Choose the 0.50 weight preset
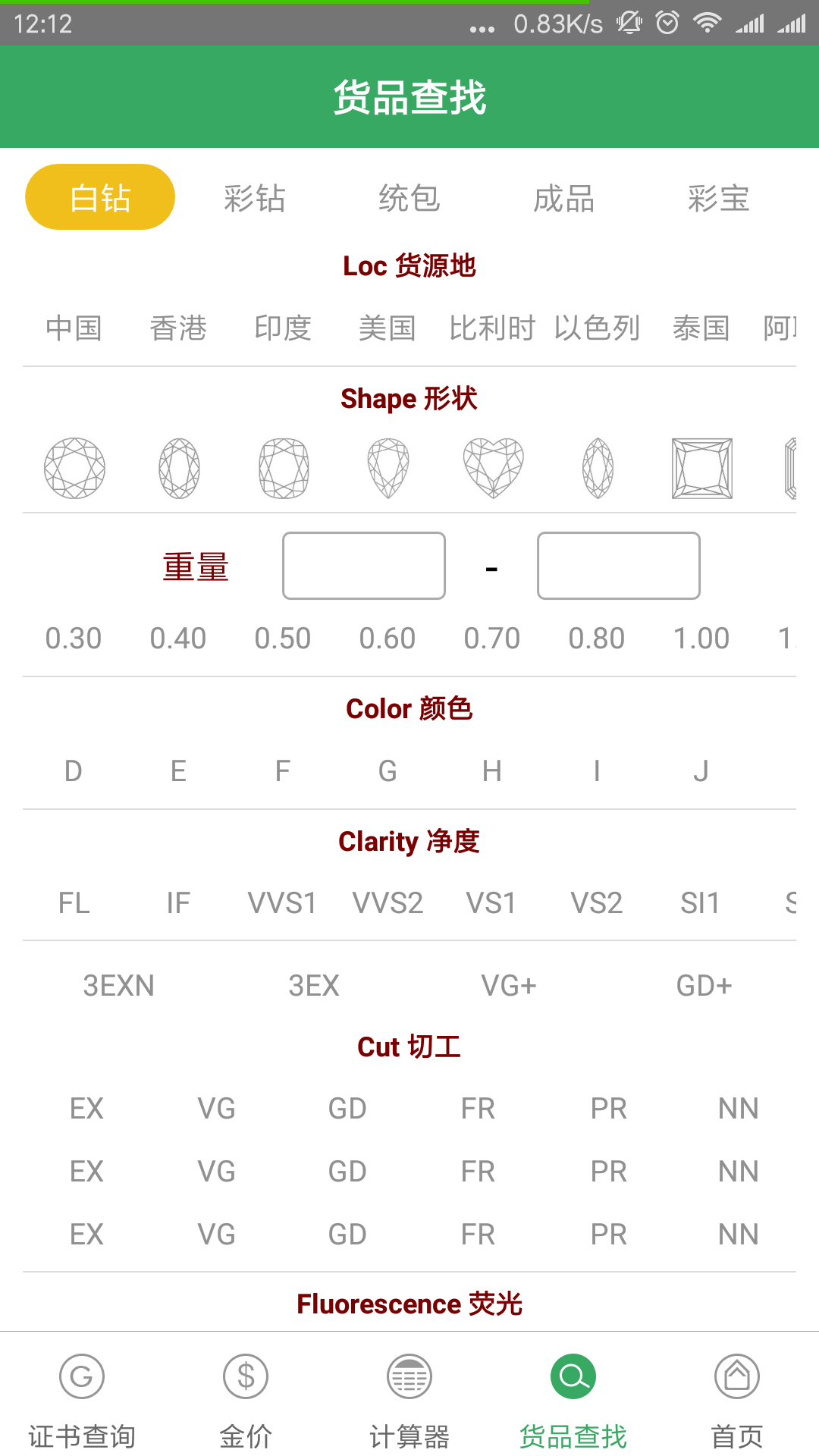The width and height of the screenshot is (819, 1456). [283, 638]
